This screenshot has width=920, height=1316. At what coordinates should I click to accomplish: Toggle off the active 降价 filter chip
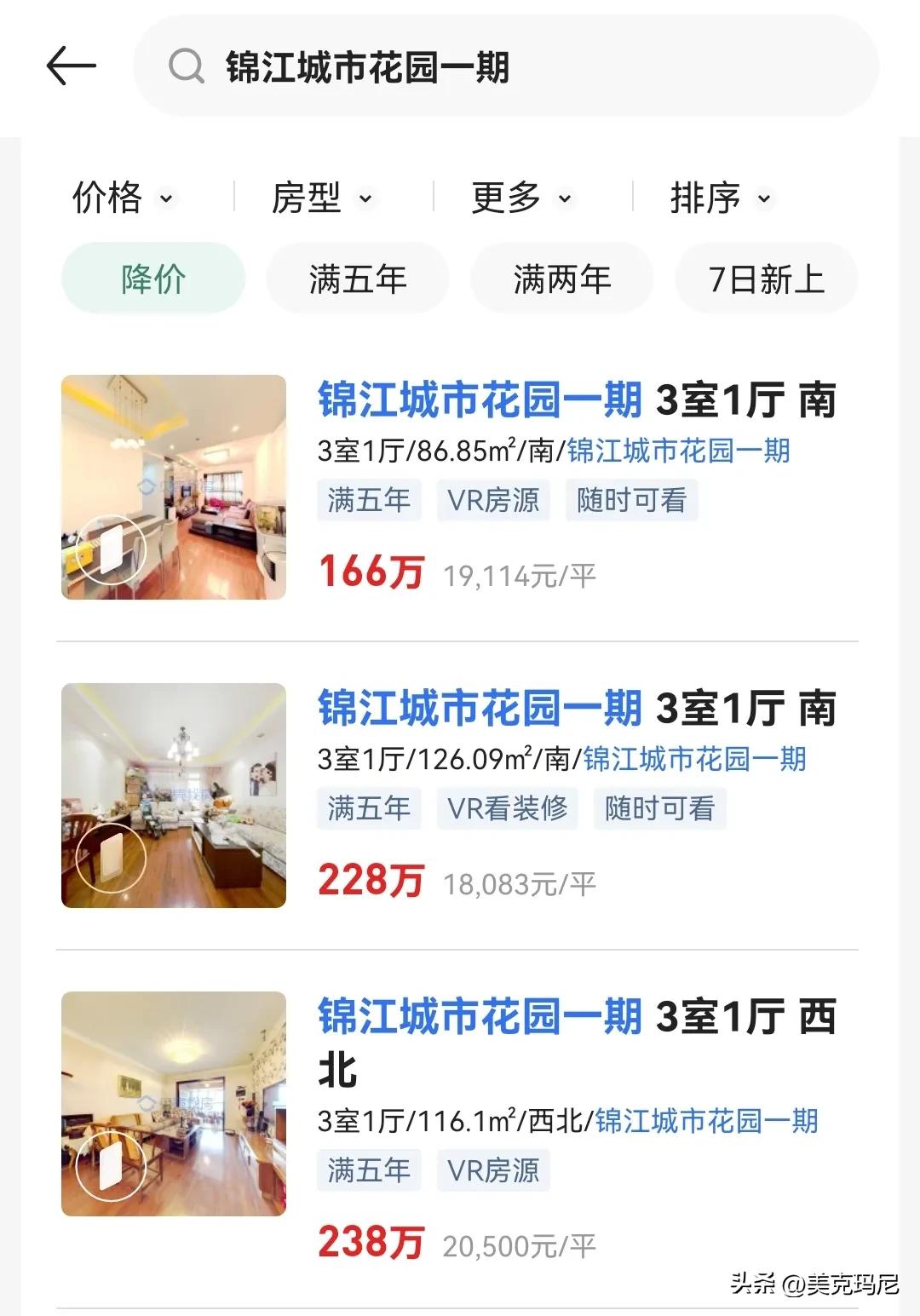[x=152, y=278]
